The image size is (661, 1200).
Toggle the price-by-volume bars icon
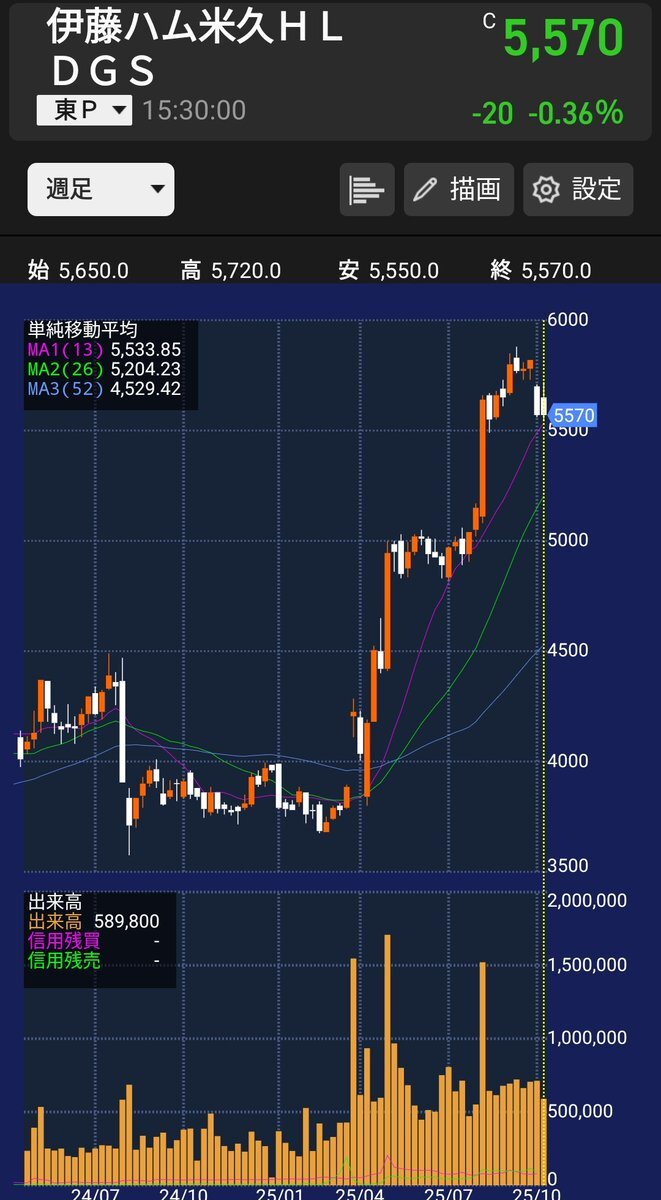[367, 190]
